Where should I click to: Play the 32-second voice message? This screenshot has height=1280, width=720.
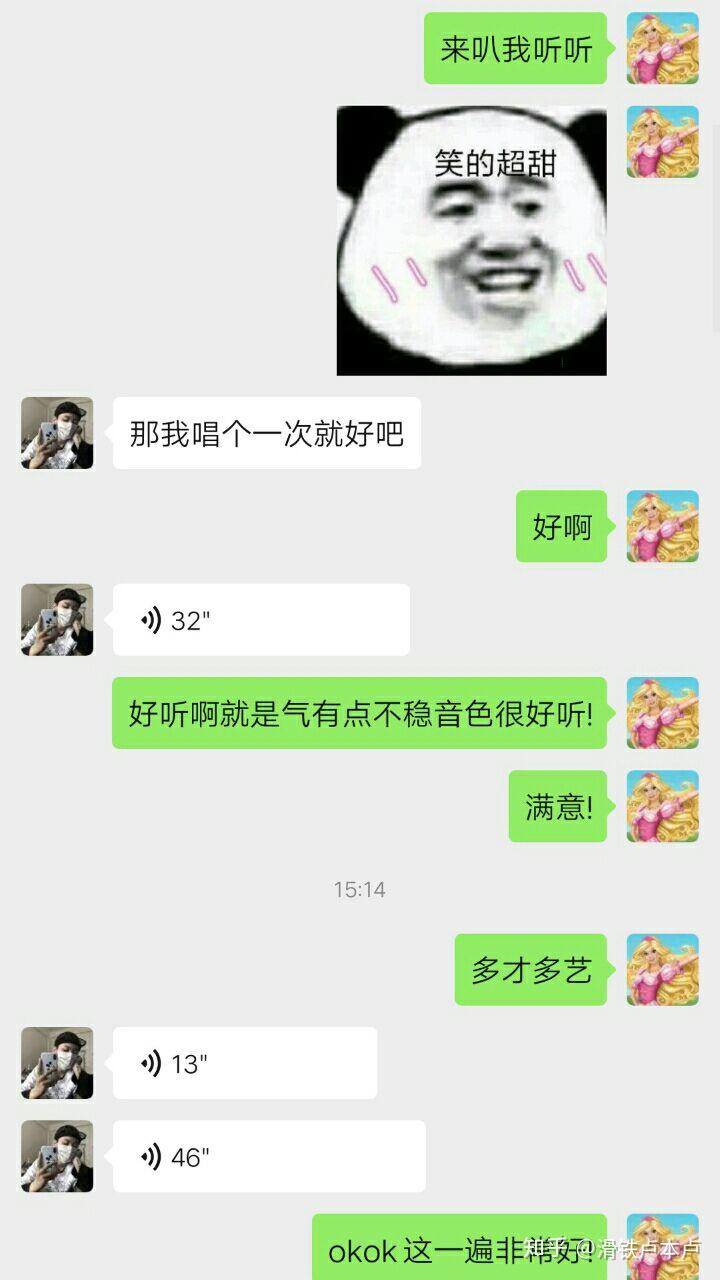tap(260, 620)
